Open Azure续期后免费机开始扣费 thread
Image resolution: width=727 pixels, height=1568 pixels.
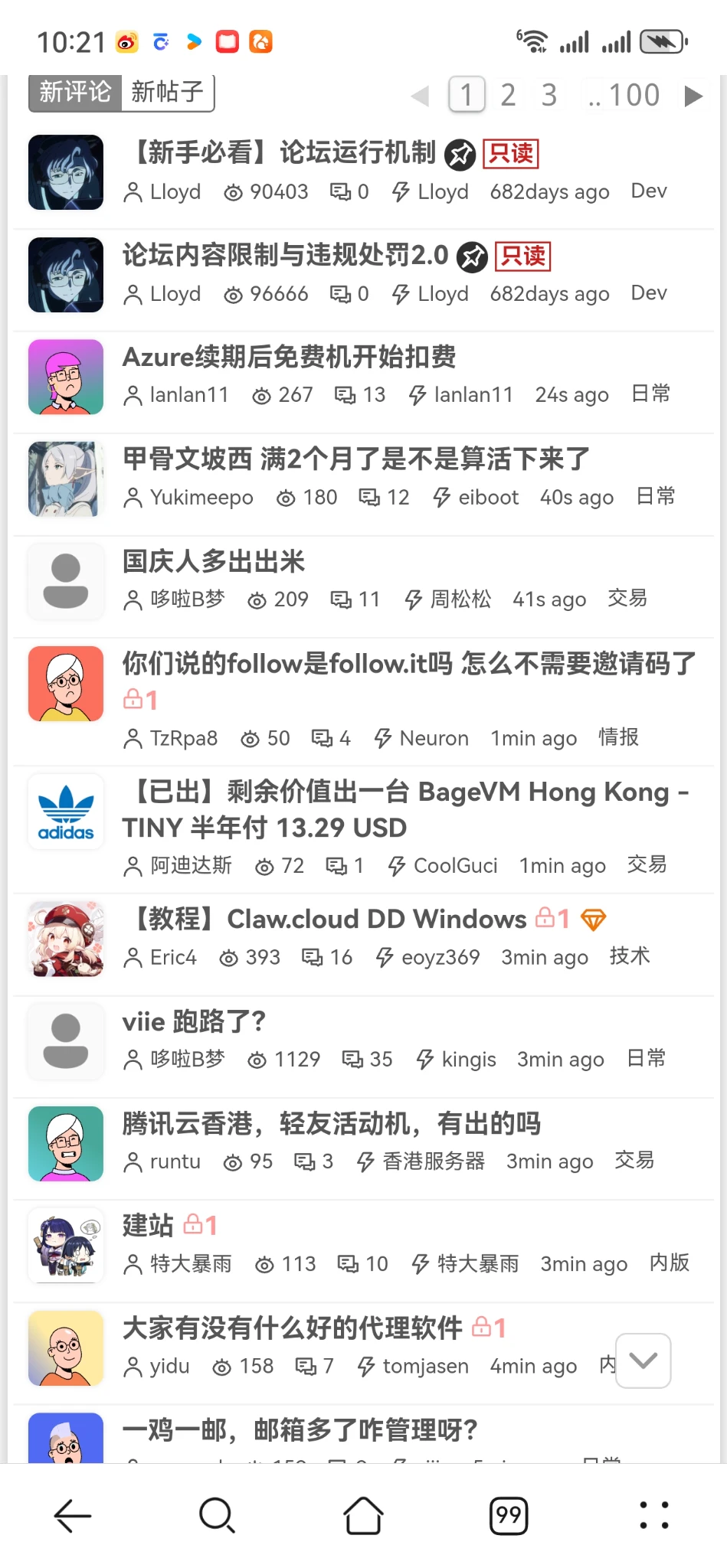[289, 357]
